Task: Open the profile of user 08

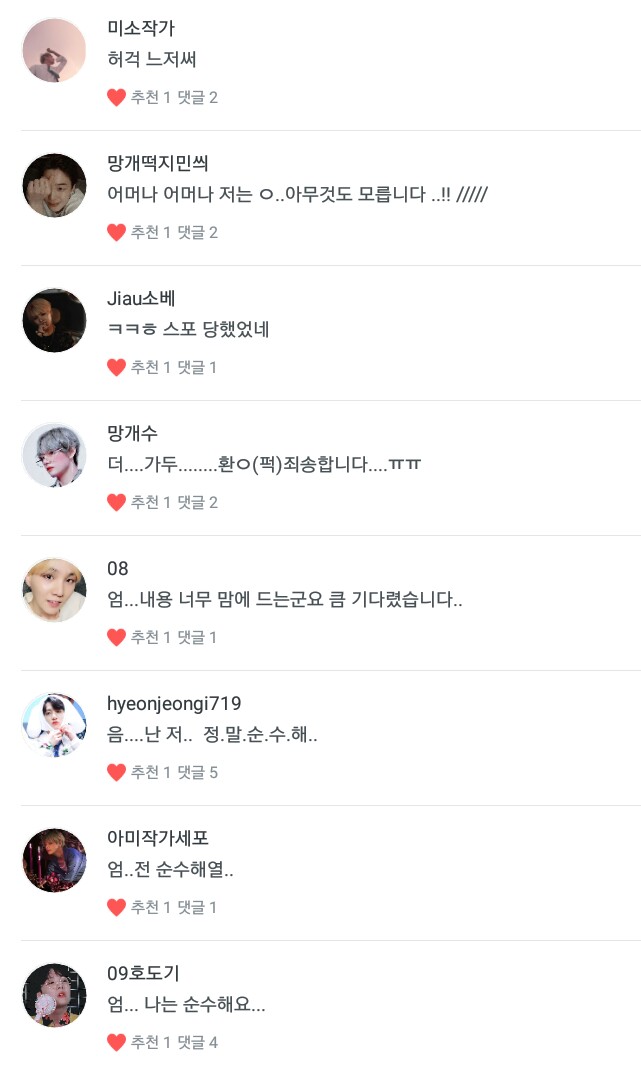Action: [54, 590]
